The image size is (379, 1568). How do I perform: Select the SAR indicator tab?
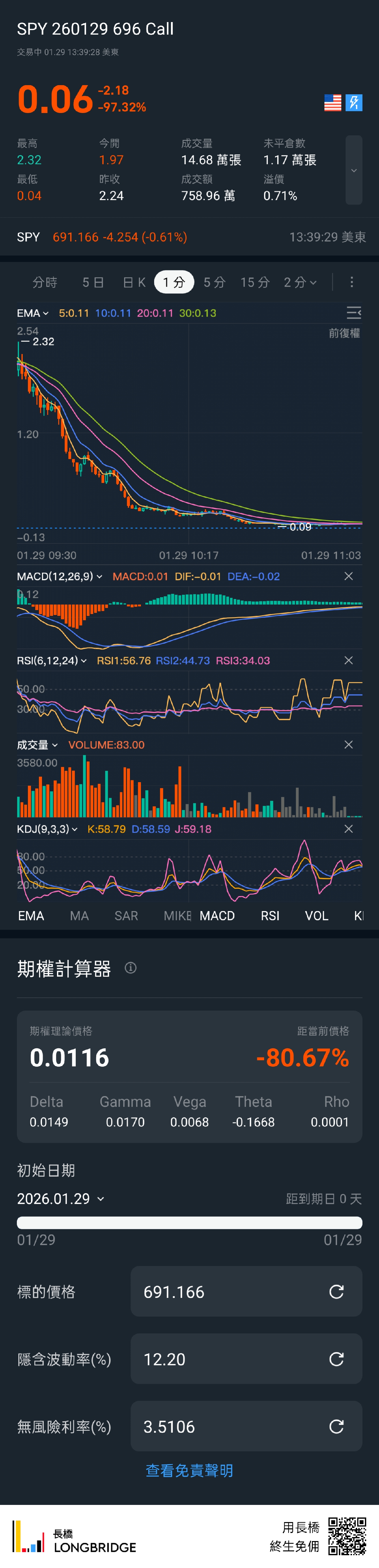pyautogui.click(x=126, y=916)
